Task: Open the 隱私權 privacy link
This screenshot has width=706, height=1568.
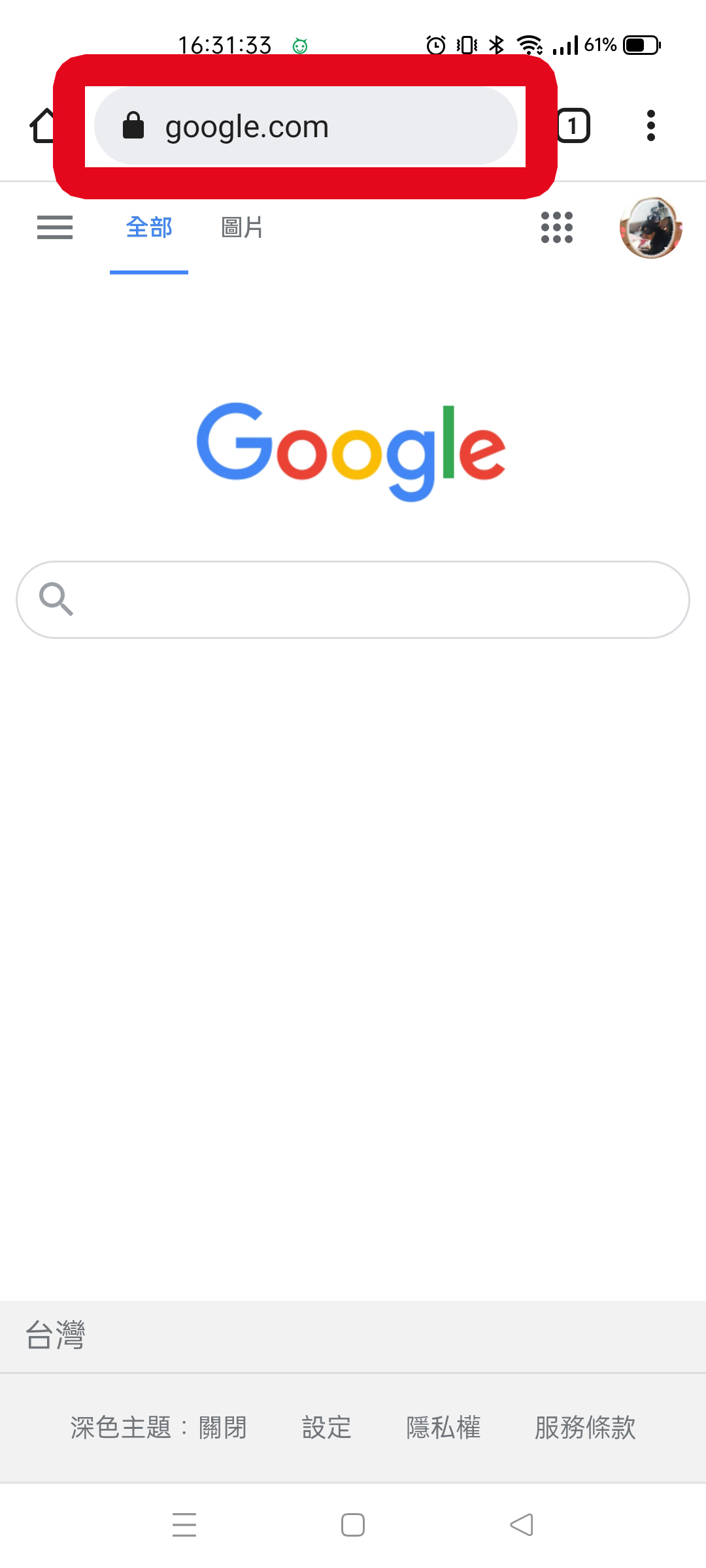Action: coord(443,1428)
